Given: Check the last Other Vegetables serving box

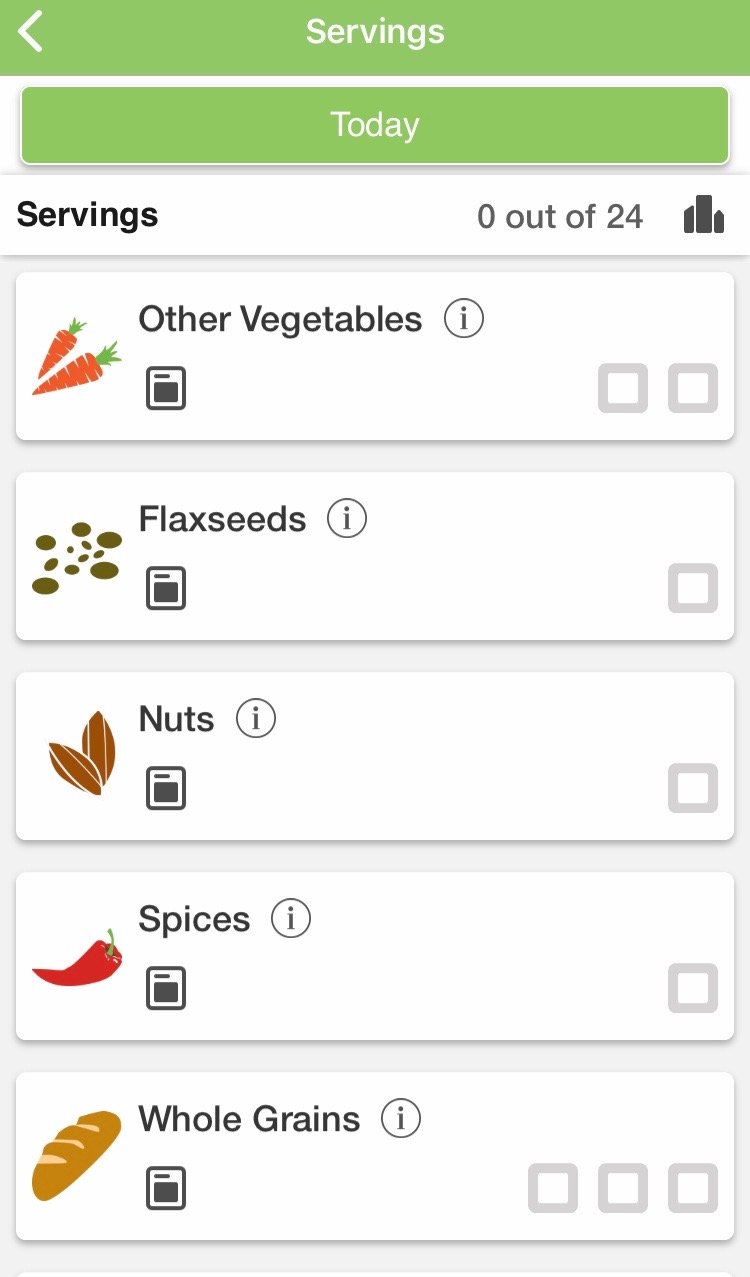Looking at the screenshot, I should click(x=693, y=388).
